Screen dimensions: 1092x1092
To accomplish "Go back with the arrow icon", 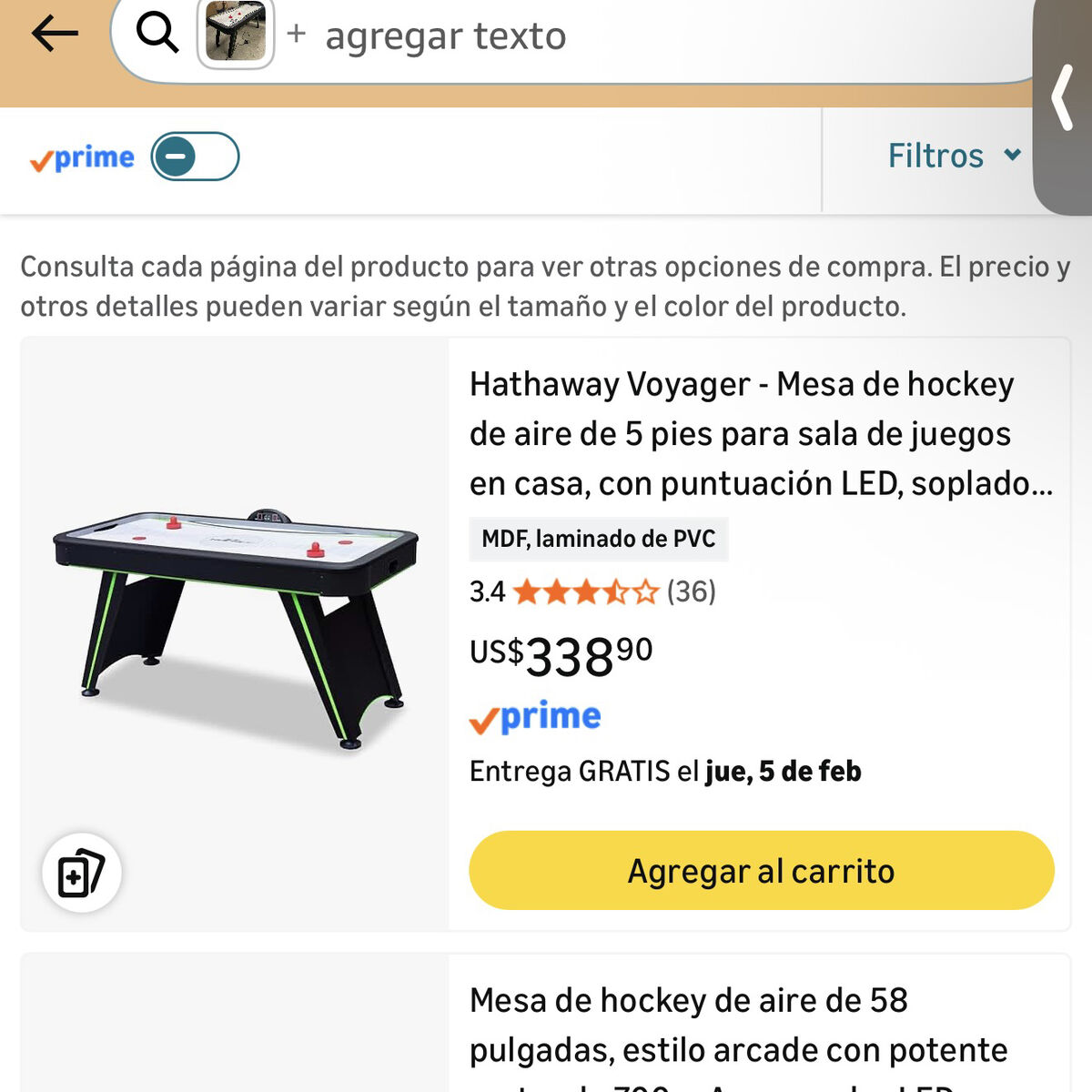I will [x=55, y=35].
